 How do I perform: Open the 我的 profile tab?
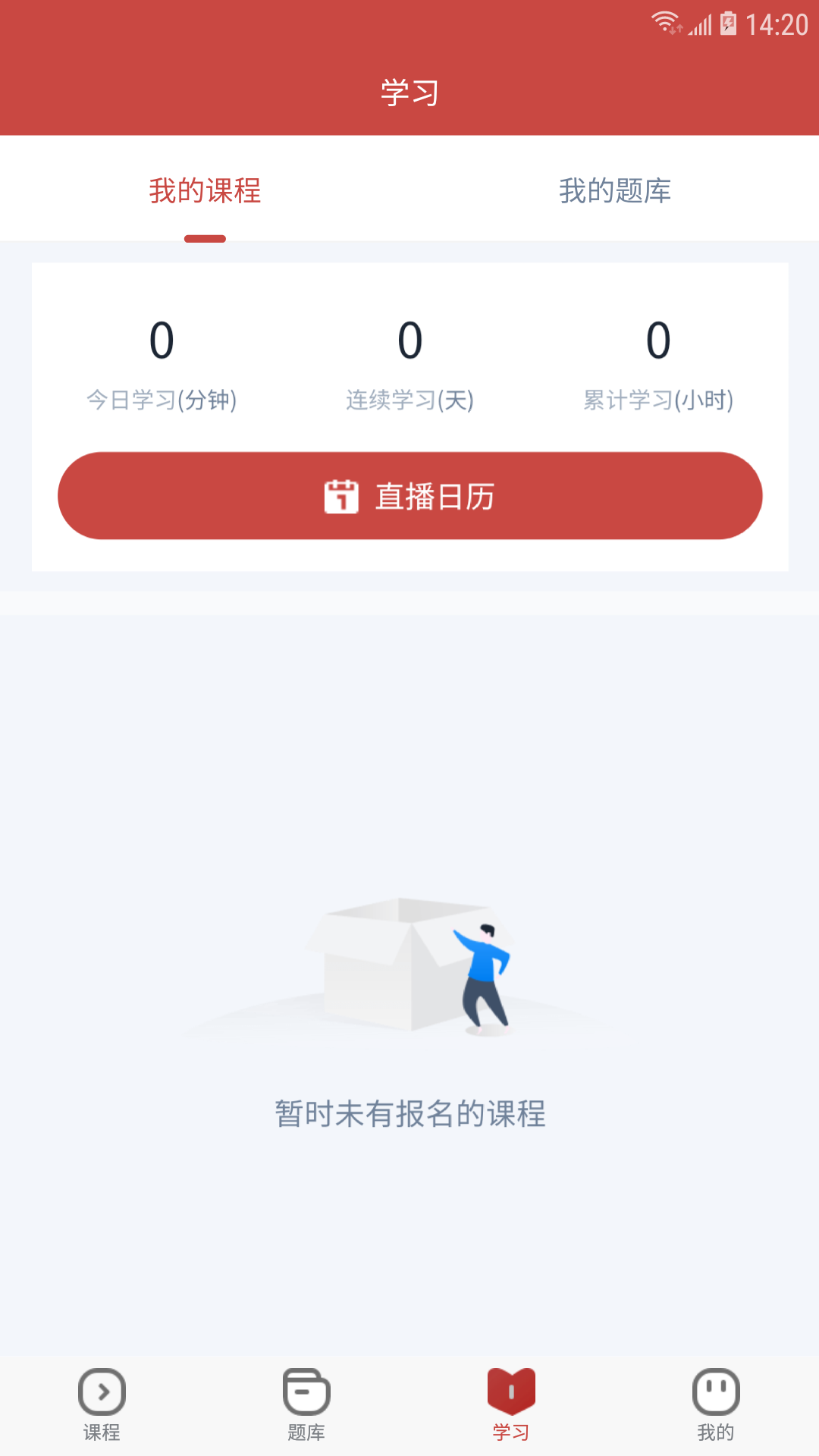715,1404
